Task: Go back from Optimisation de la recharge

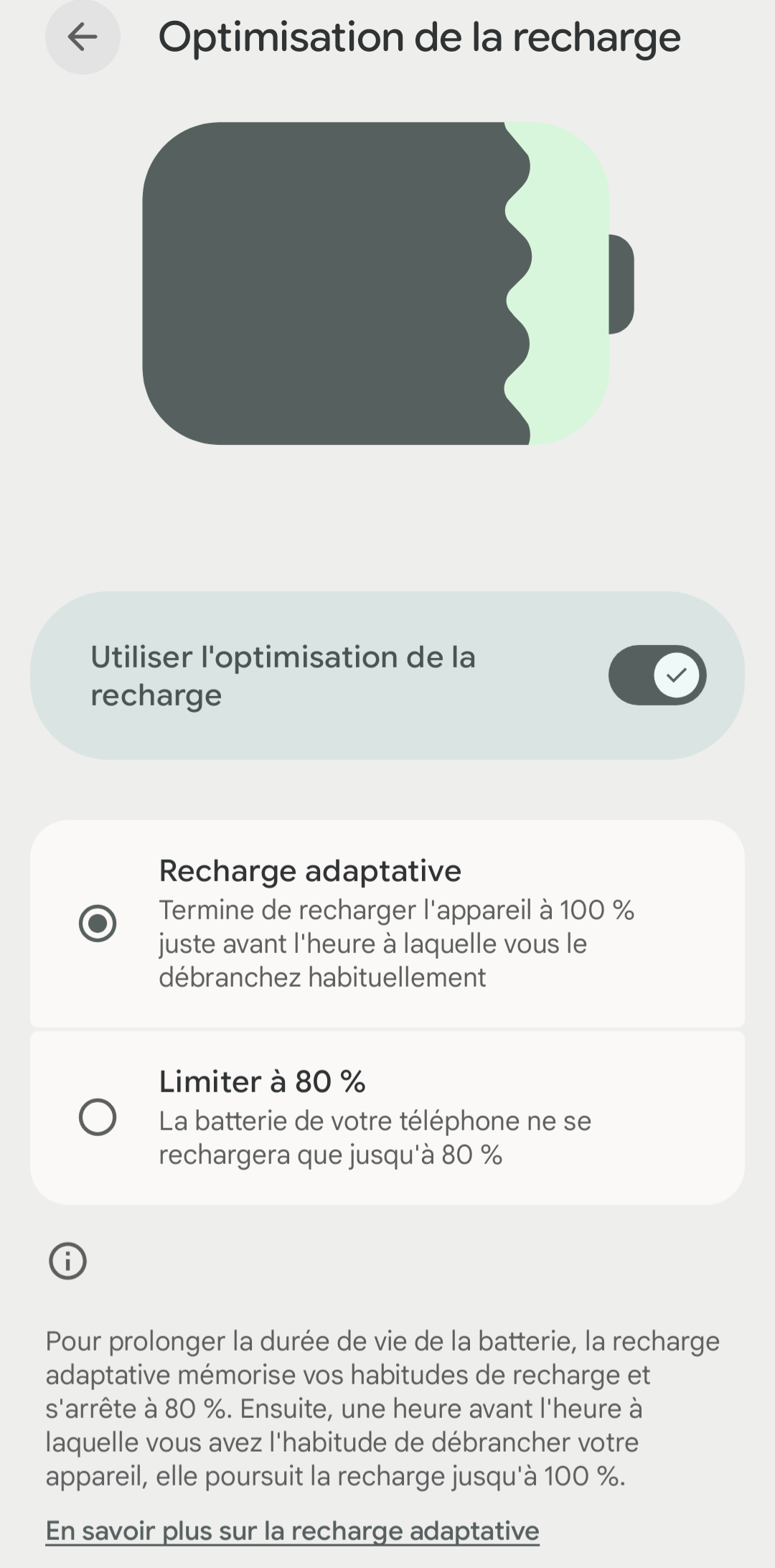Action: click(x=83, y=37)
